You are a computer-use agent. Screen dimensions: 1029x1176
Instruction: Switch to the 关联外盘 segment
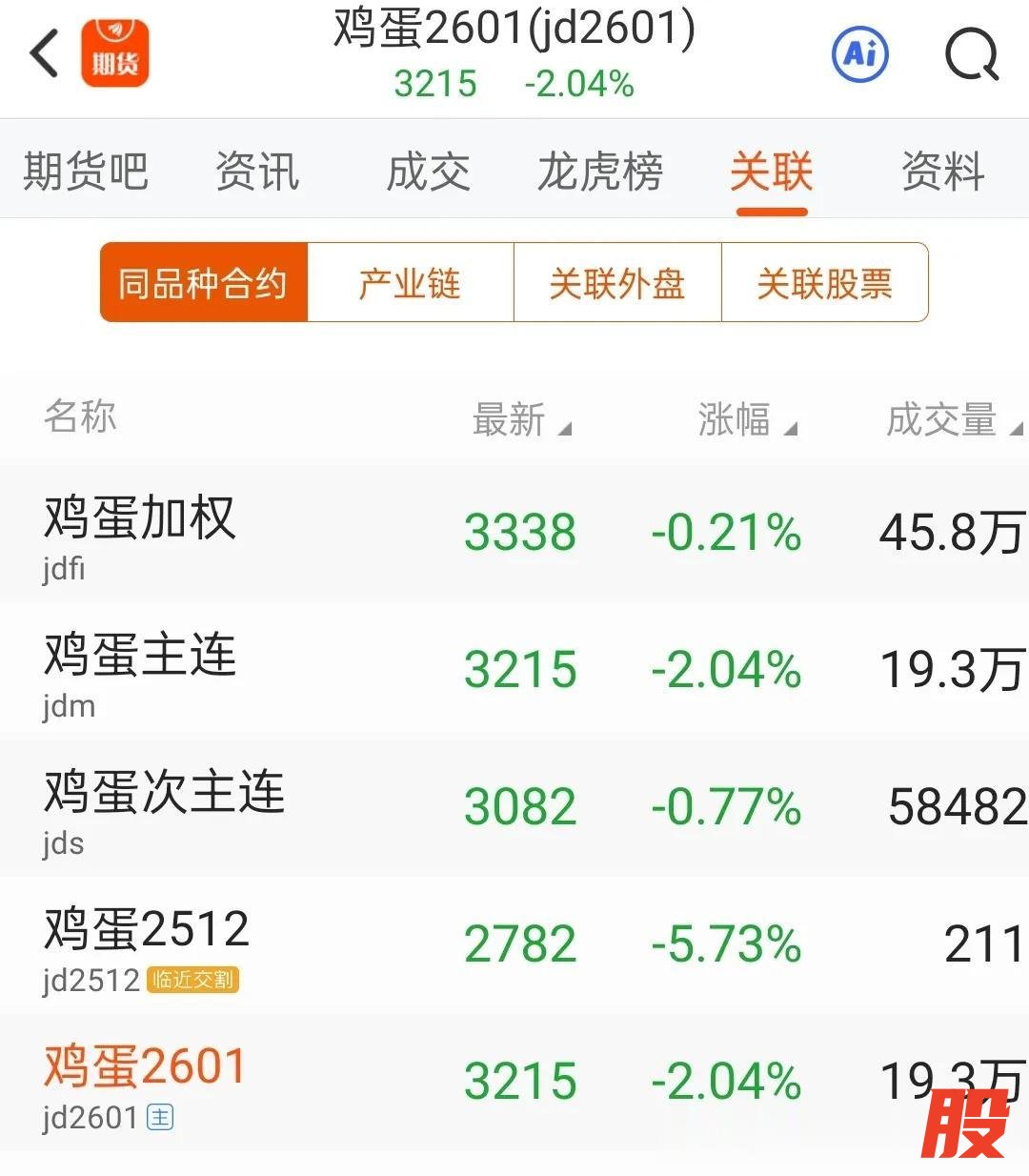(617, 283)
